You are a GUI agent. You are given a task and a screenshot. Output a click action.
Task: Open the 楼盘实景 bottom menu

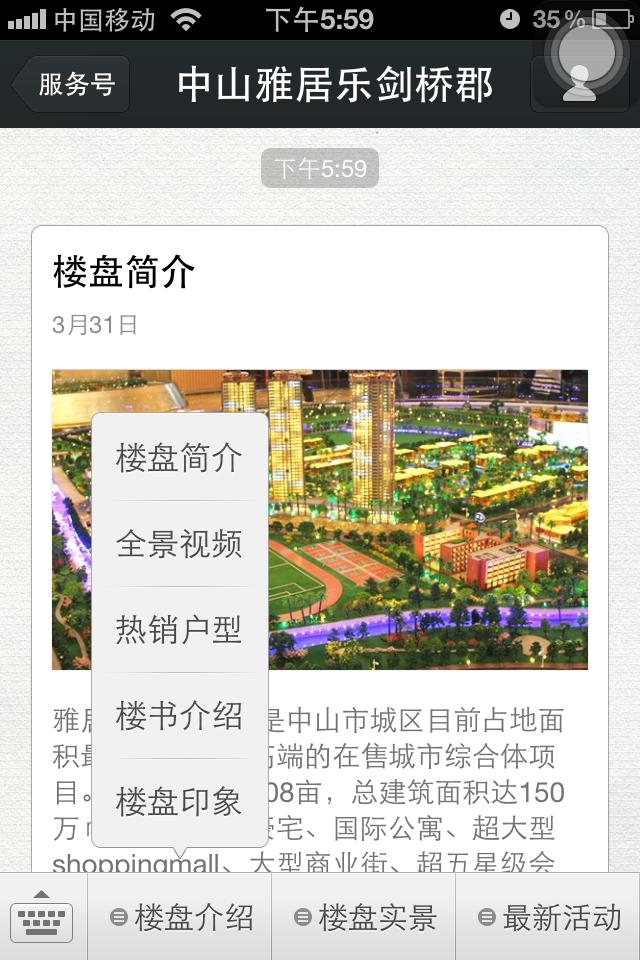(364, 917)
